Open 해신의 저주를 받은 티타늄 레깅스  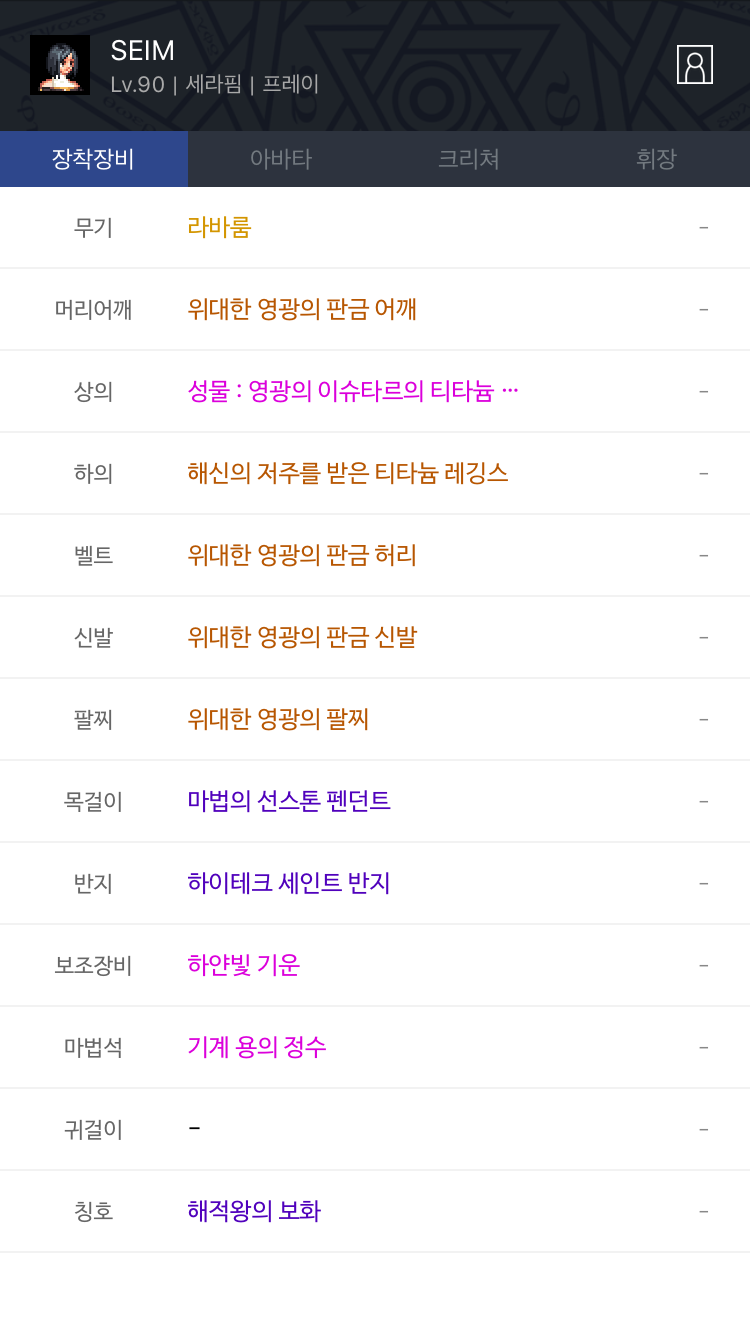point(348,473)
